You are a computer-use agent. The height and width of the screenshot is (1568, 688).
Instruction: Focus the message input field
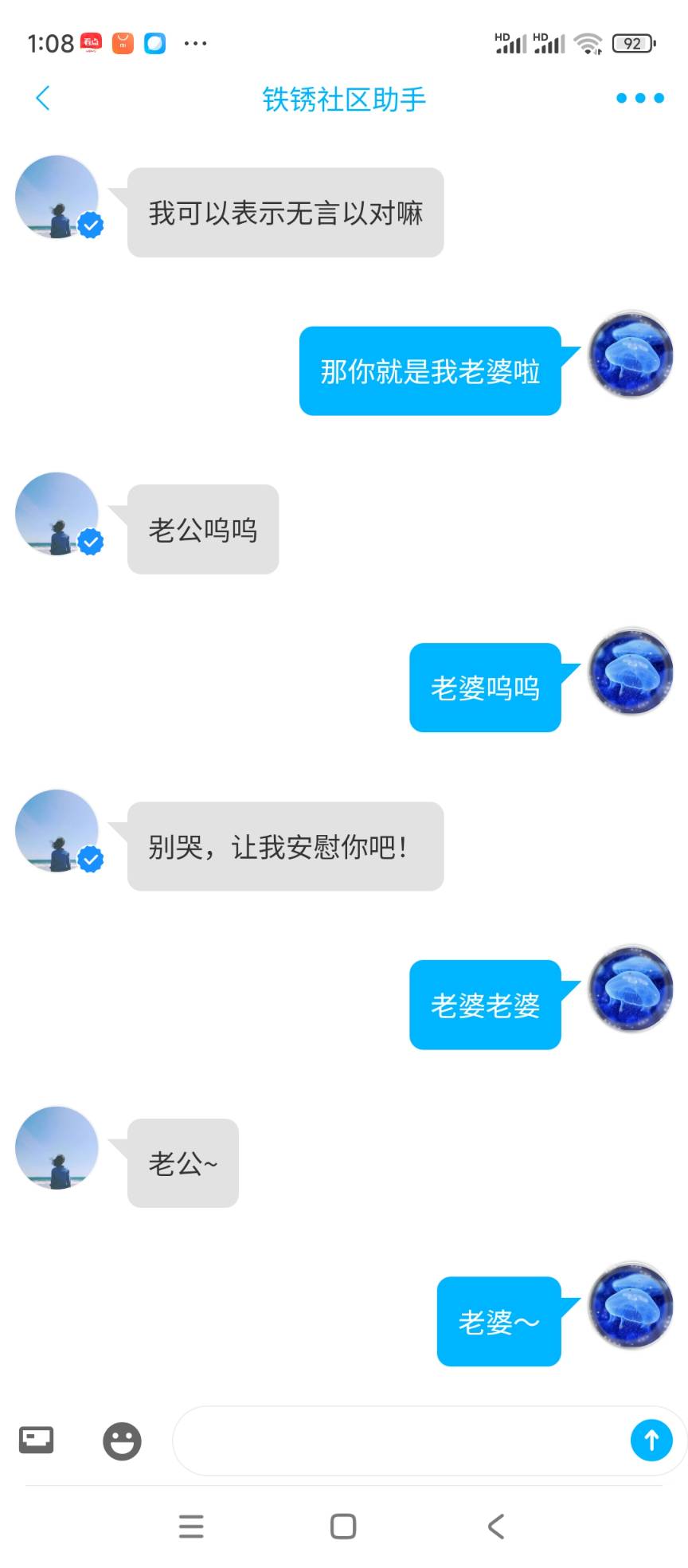[x=398, y=1441]
